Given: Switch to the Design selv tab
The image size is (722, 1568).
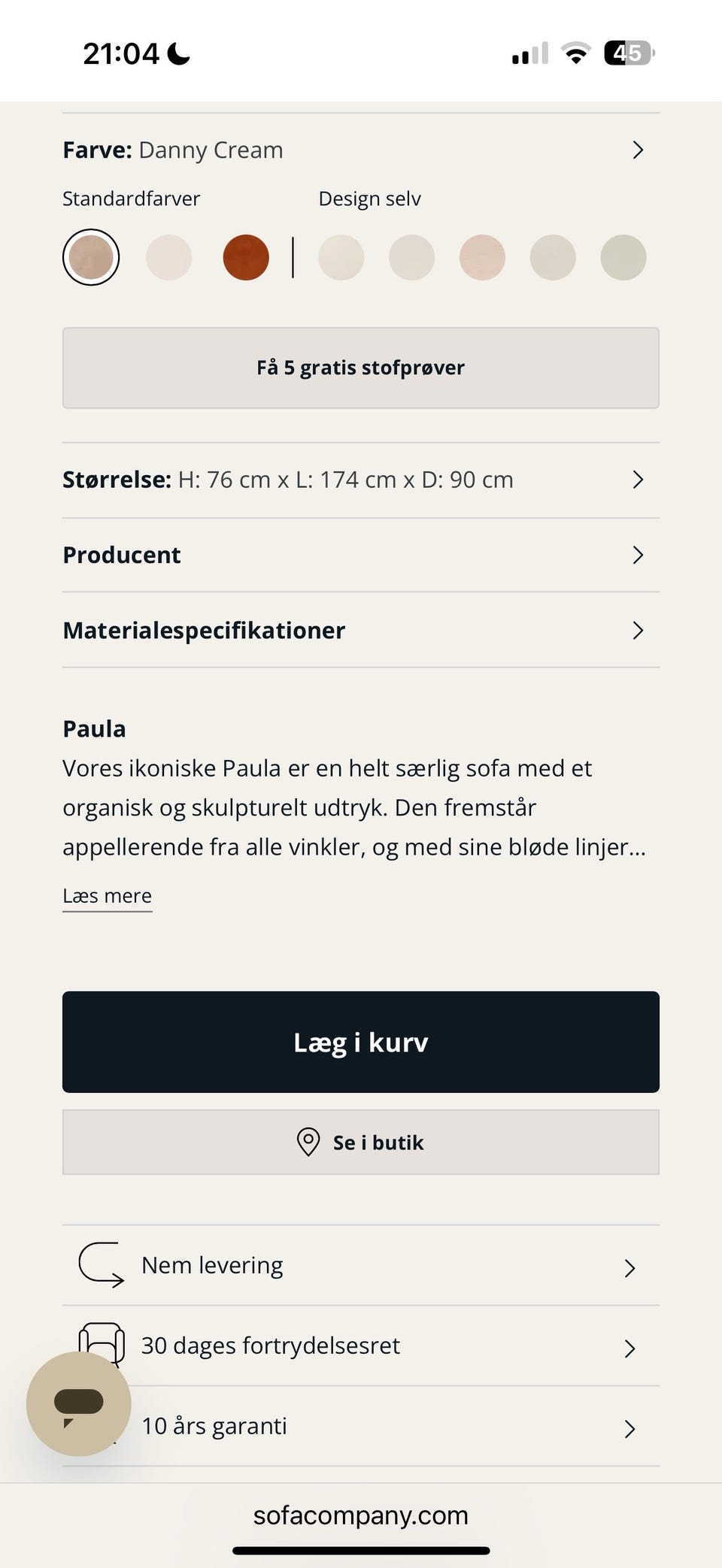Looking at the screenshot, I should click(369, 198).
